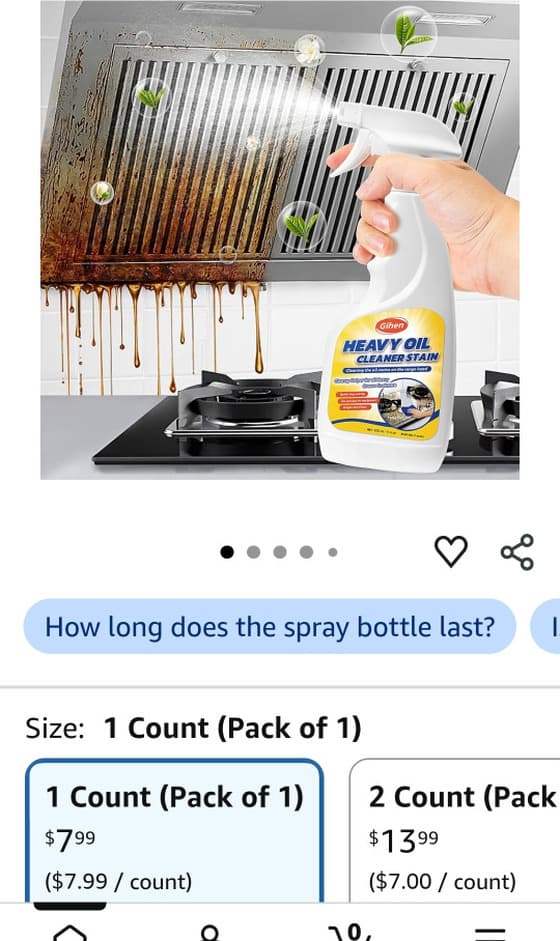Go to the home tab
The height and width of the screenshot is (941, 560).
point(70,931)
